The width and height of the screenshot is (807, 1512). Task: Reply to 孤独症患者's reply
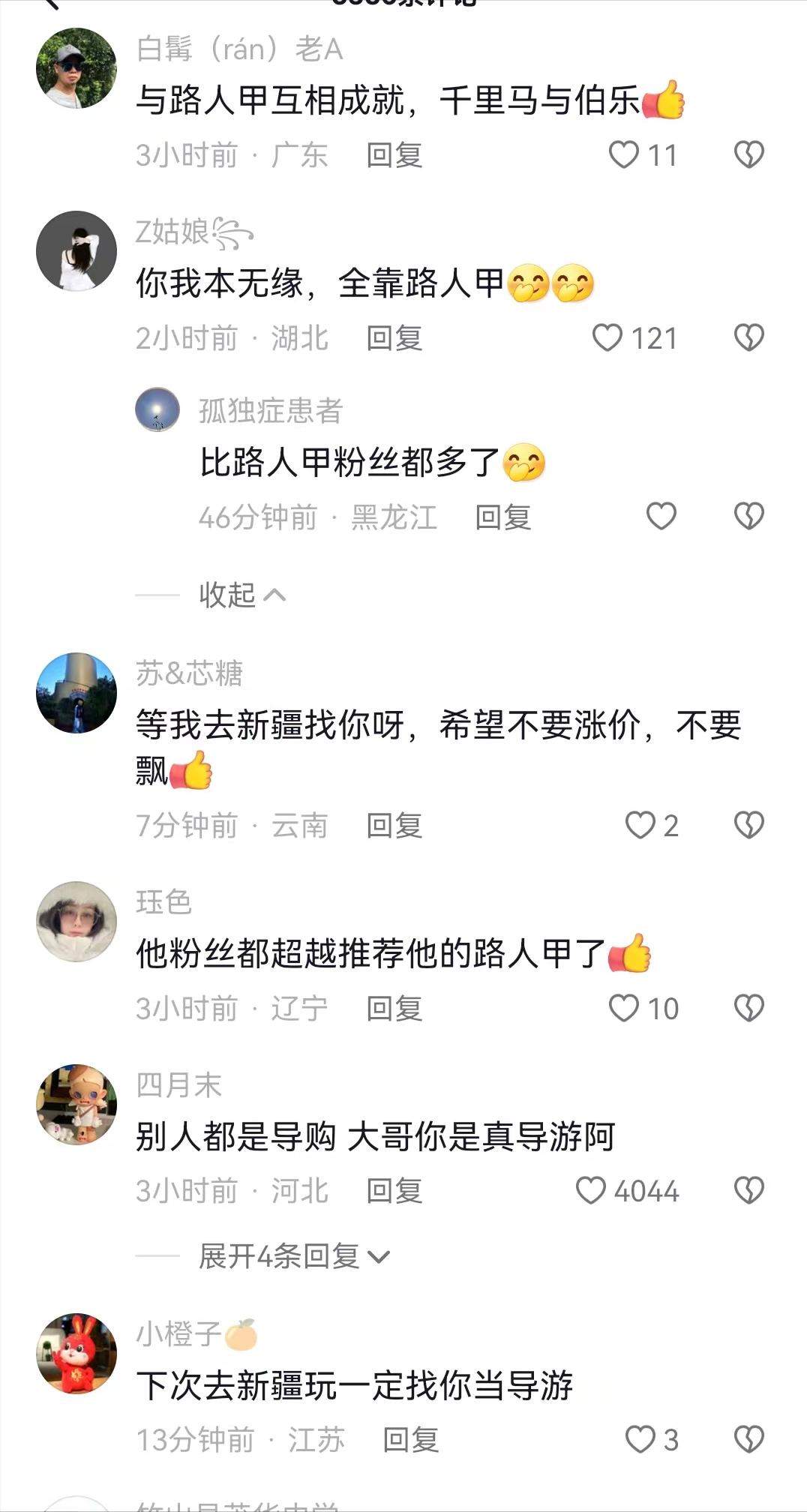tap(502, 517)
